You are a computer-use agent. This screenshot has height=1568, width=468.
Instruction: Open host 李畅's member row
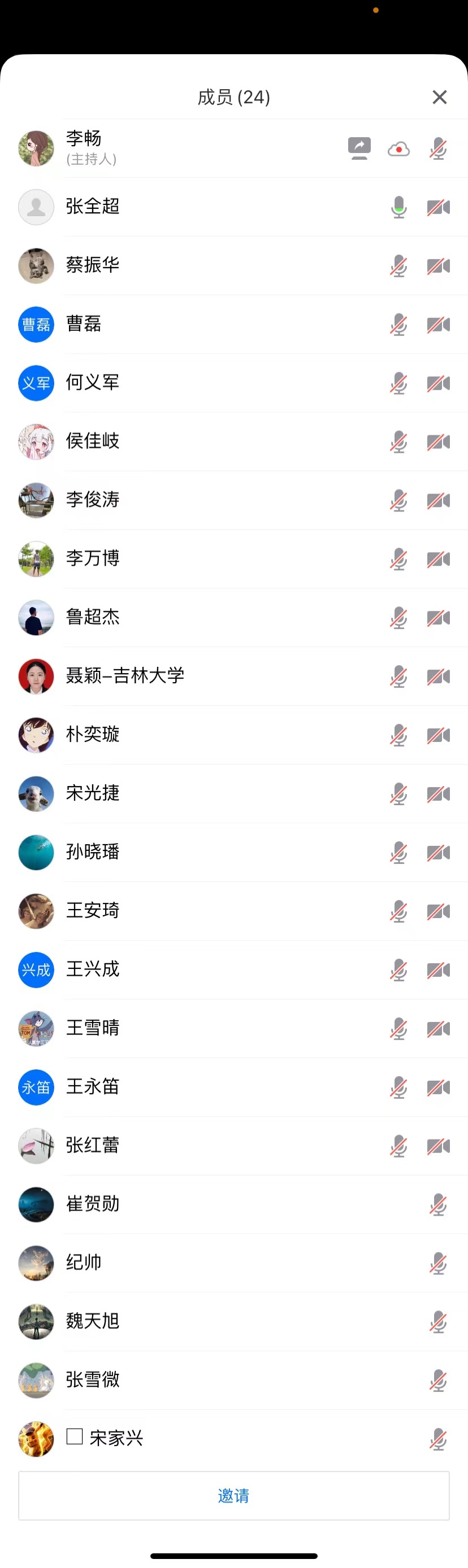pos(183,148)
